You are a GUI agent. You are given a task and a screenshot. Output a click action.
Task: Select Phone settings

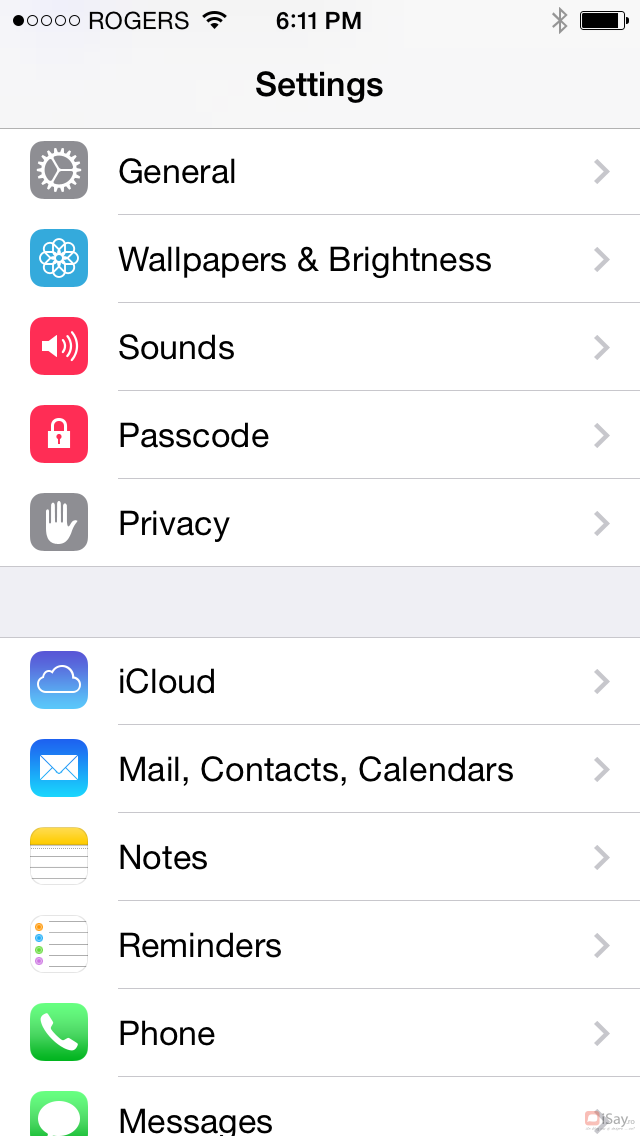click(x=320, y=1034)
